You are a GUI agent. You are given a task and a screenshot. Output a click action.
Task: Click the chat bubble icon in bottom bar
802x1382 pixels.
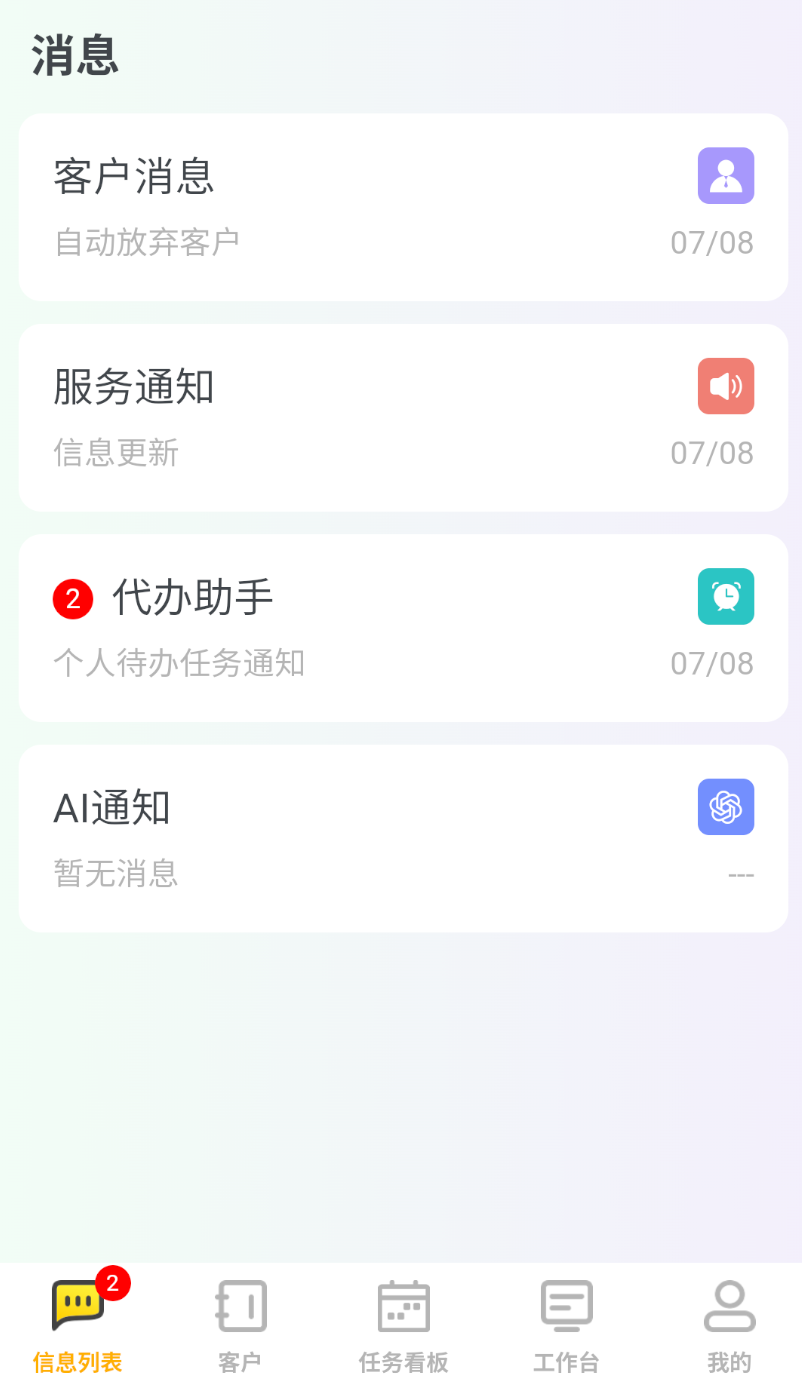(x=78, y=1304)
